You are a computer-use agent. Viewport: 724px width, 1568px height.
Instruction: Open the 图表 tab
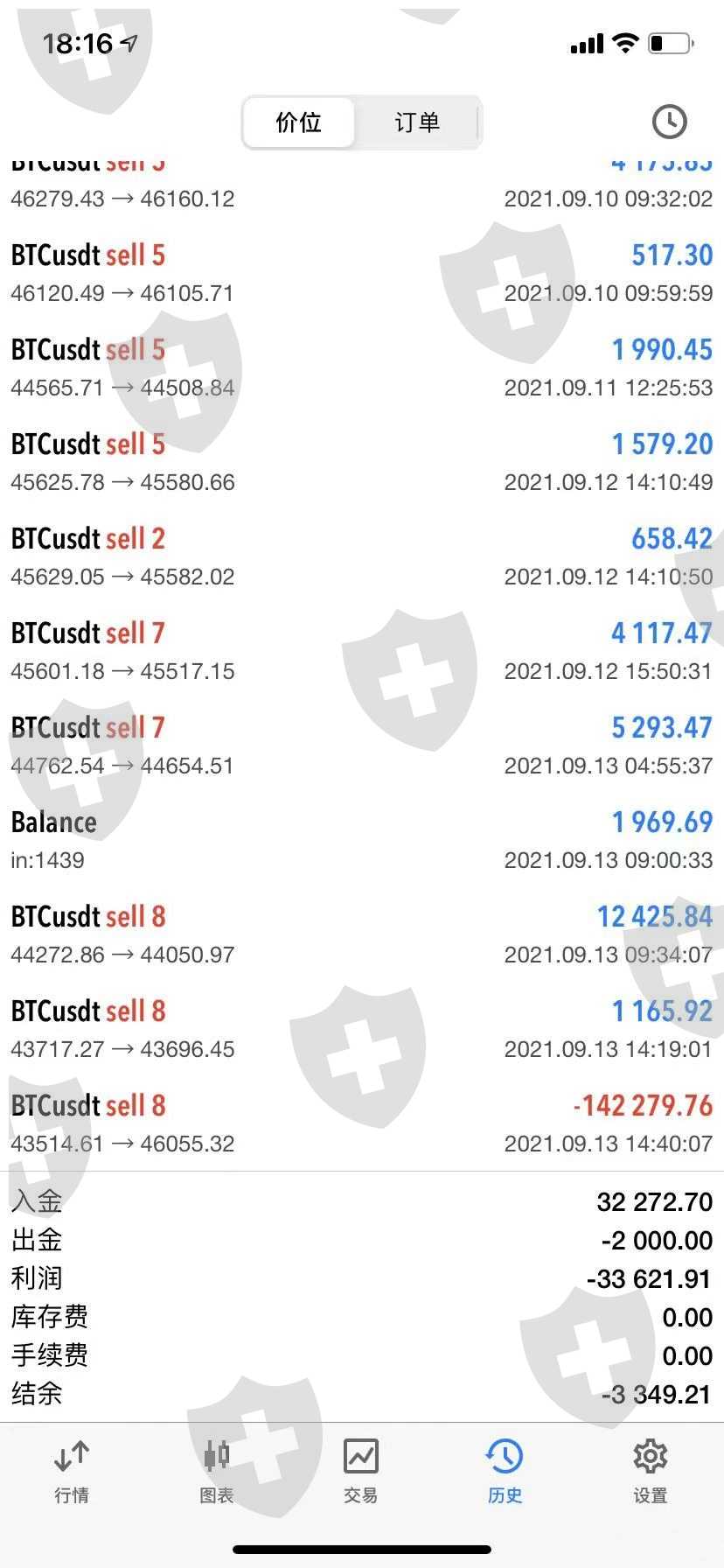coord(216,1472)
